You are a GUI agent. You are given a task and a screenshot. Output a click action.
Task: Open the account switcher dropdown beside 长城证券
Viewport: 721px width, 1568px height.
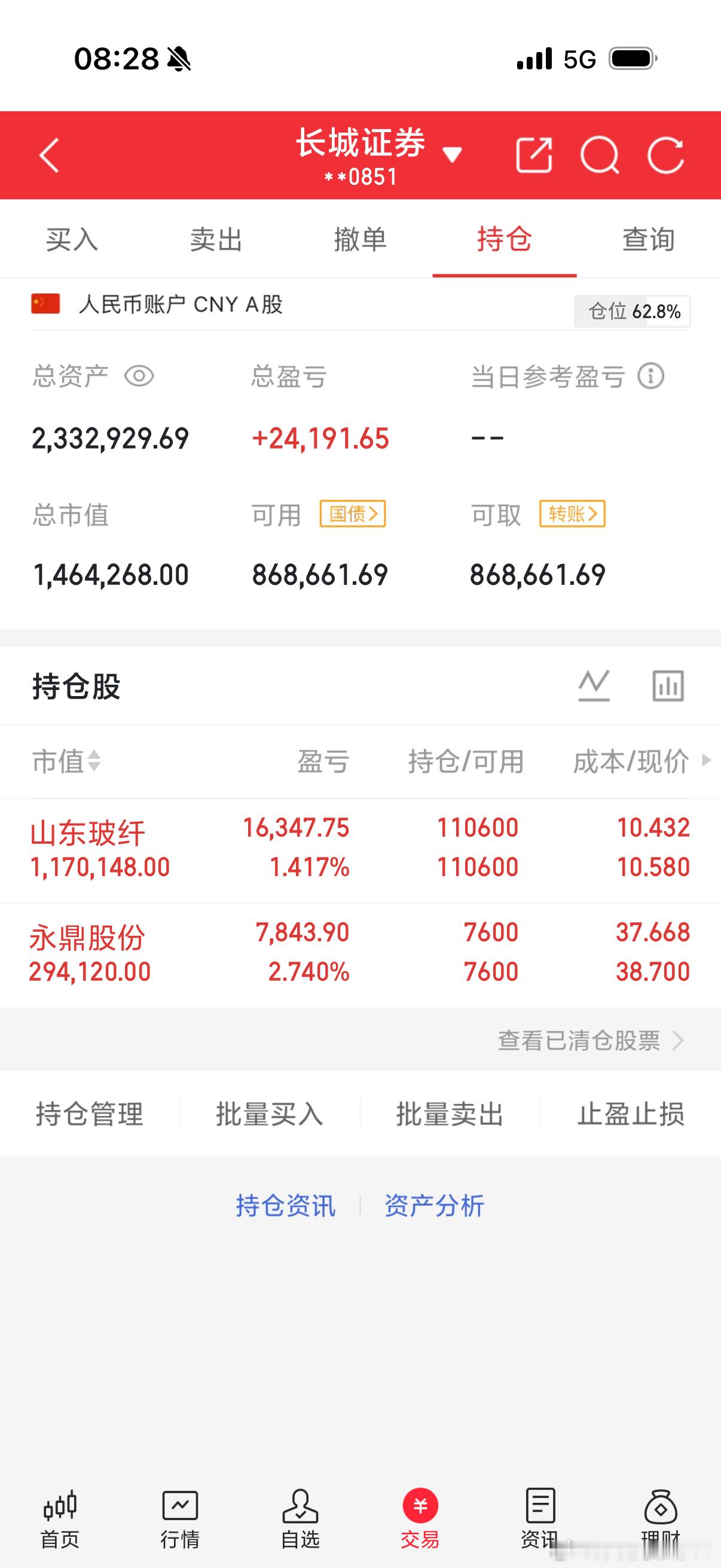(453, 155)
